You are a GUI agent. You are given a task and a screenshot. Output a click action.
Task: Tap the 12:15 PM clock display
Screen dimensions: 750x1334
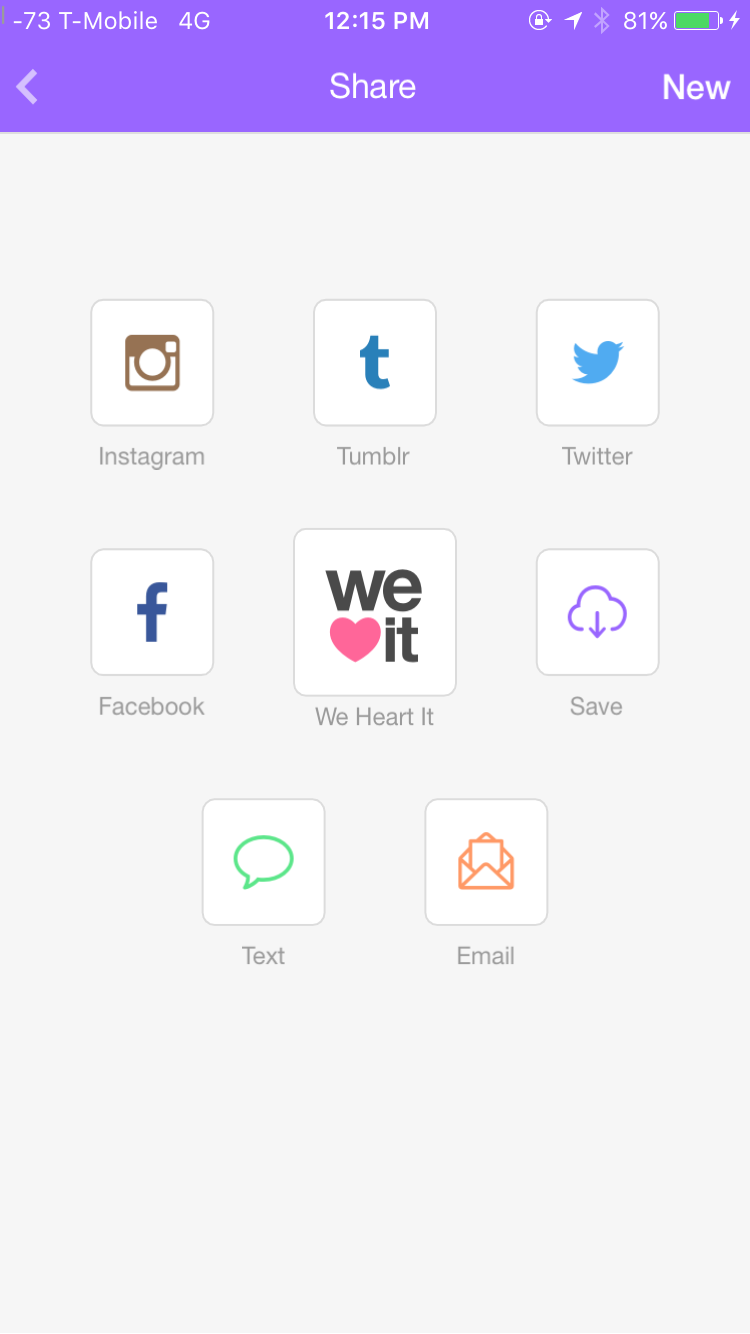point(377,20)
